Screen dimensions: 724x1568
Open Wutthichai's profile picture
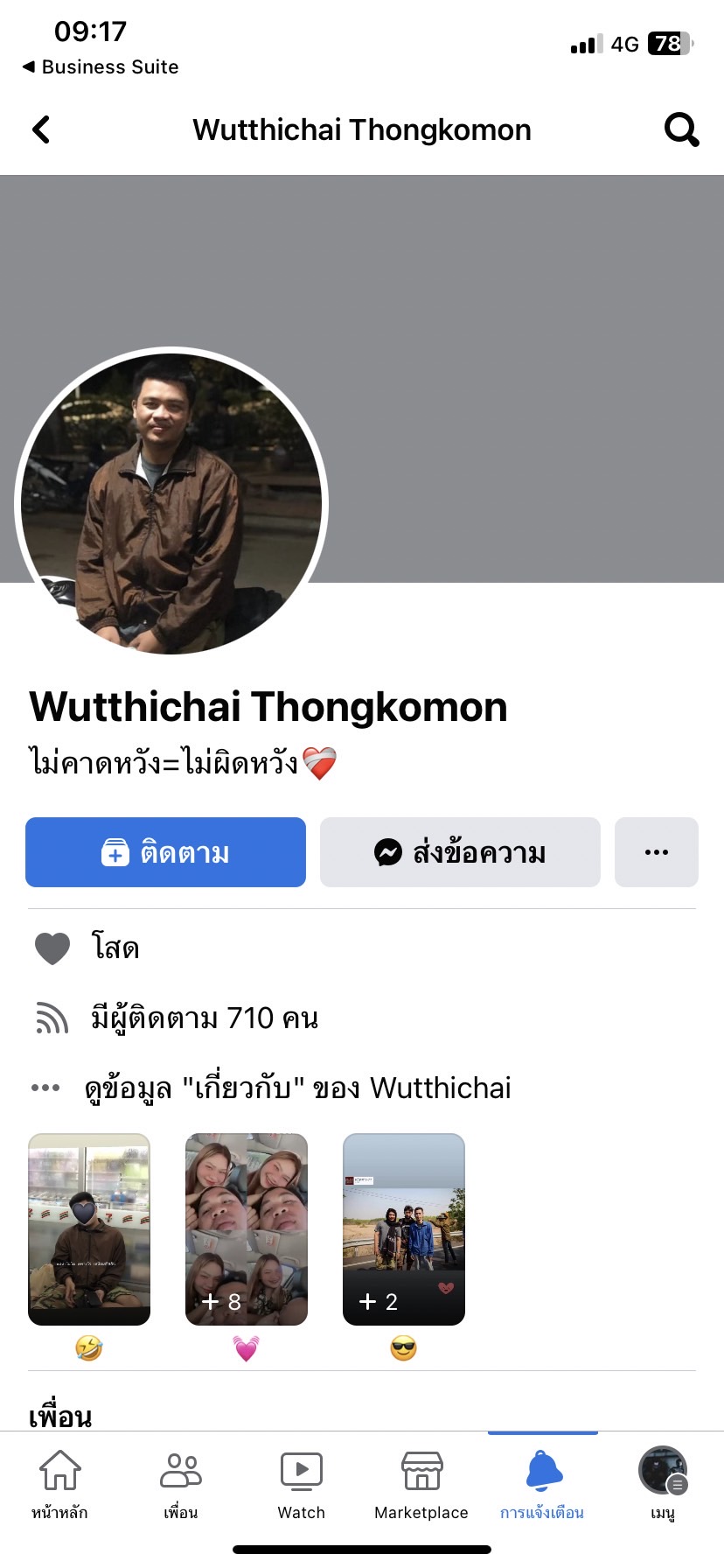171,503
